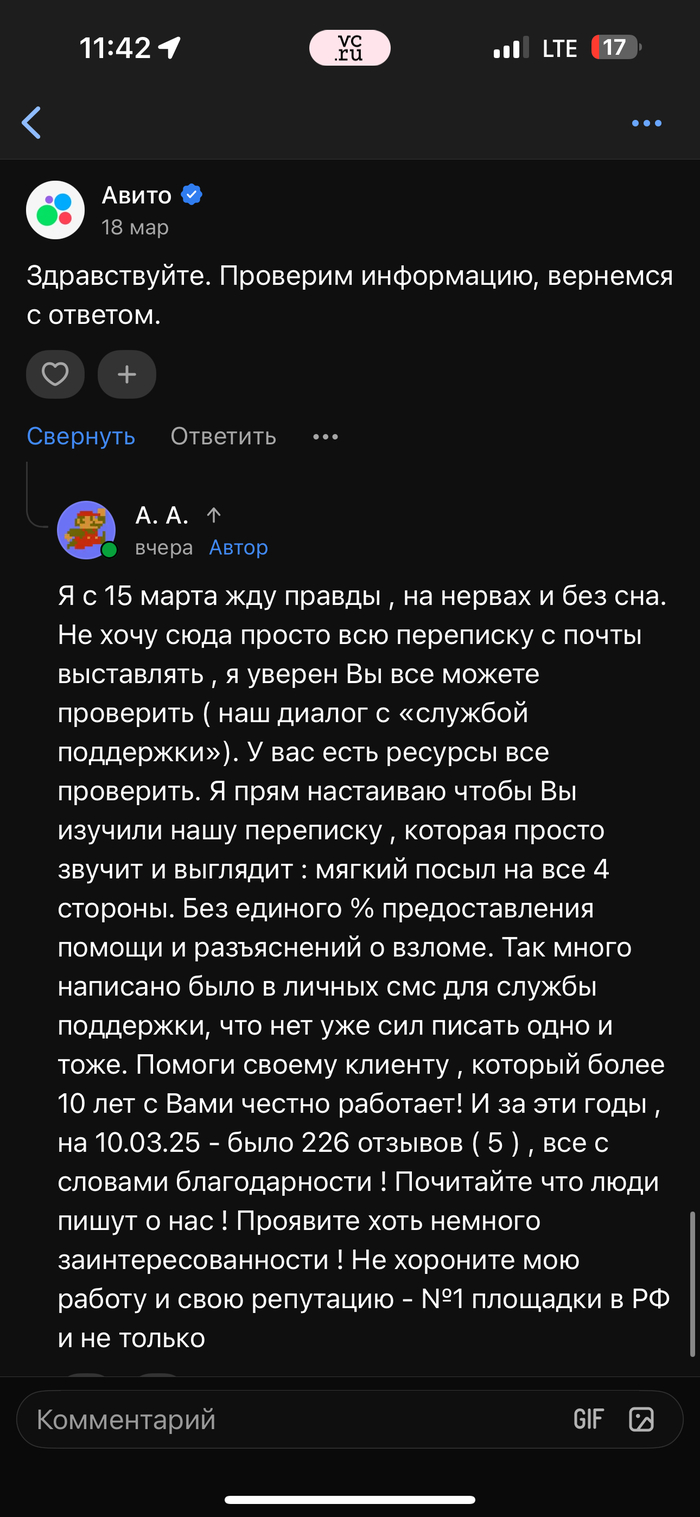Open A. A. user avatar
Screen dimensions: 700x1517
coord(86,529)
